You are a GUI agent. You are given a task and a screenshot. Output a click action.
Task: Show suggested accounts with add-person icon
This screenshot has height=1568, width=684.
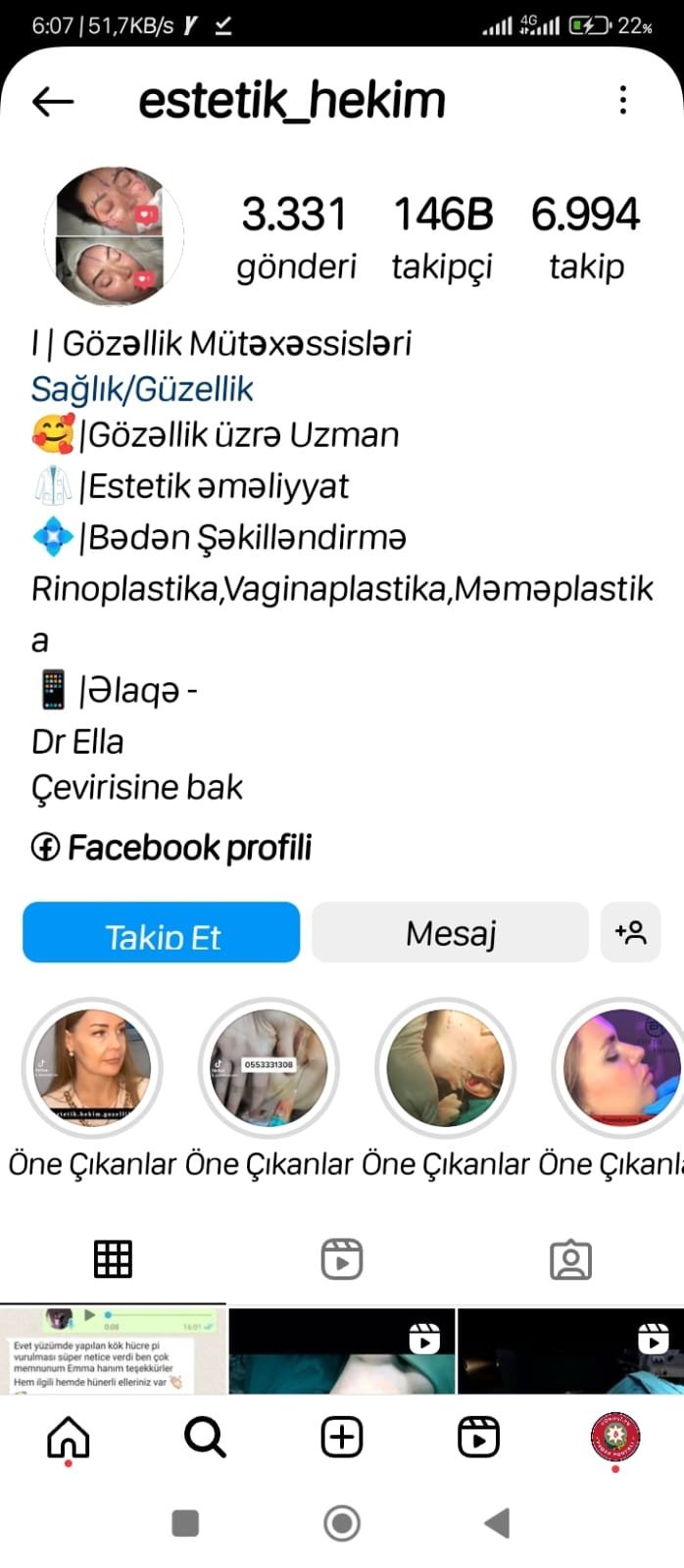point(630,933)
